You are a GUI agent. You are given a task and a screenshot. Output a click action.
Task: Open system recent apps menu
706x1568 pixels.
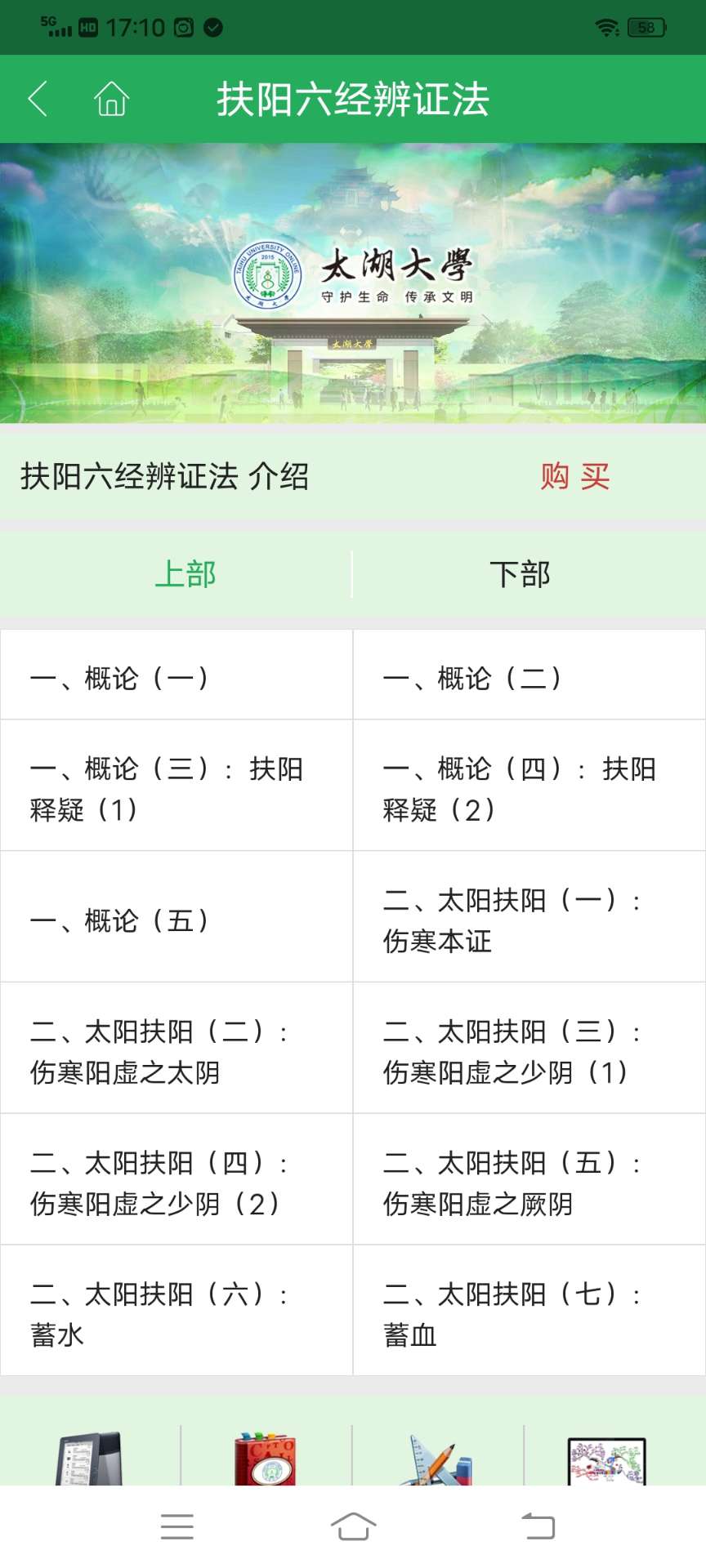[177, 1526]
